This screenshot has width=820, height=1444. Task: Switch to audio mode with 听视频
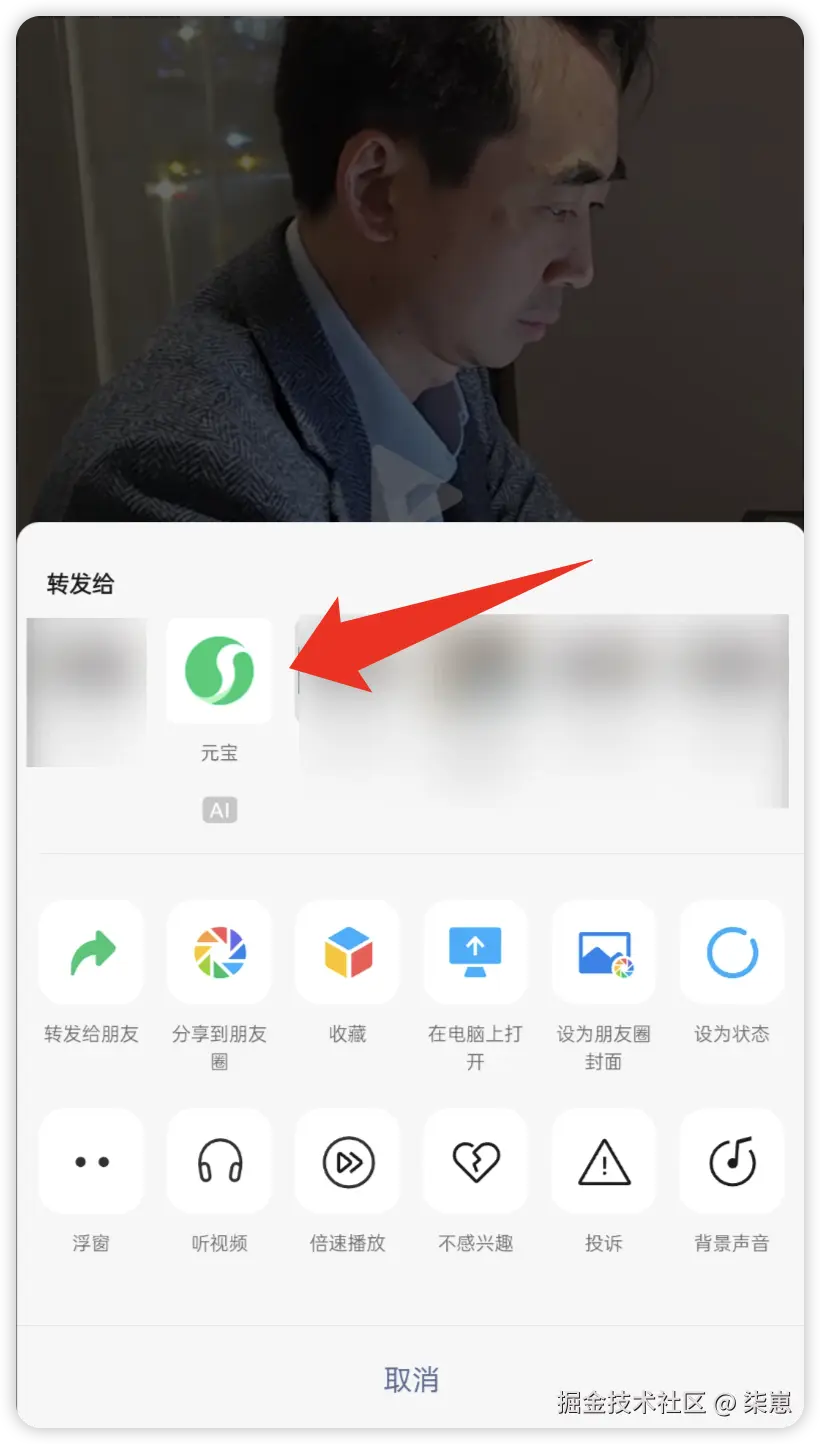click(x=219, y=1161)
